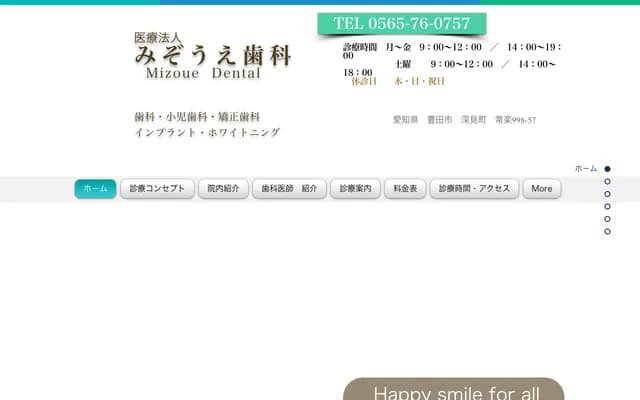
Task: Expand the More menu
Action: pyautogui.click(x=541, y=189)
